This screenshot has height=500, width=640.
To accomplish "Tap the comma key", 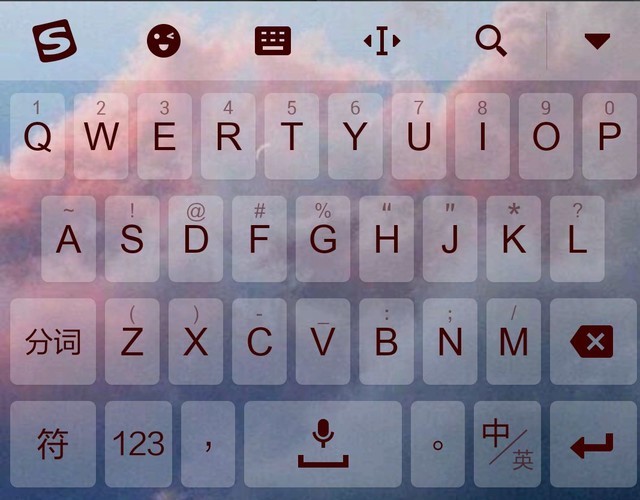I will click(x=209, y=443).
